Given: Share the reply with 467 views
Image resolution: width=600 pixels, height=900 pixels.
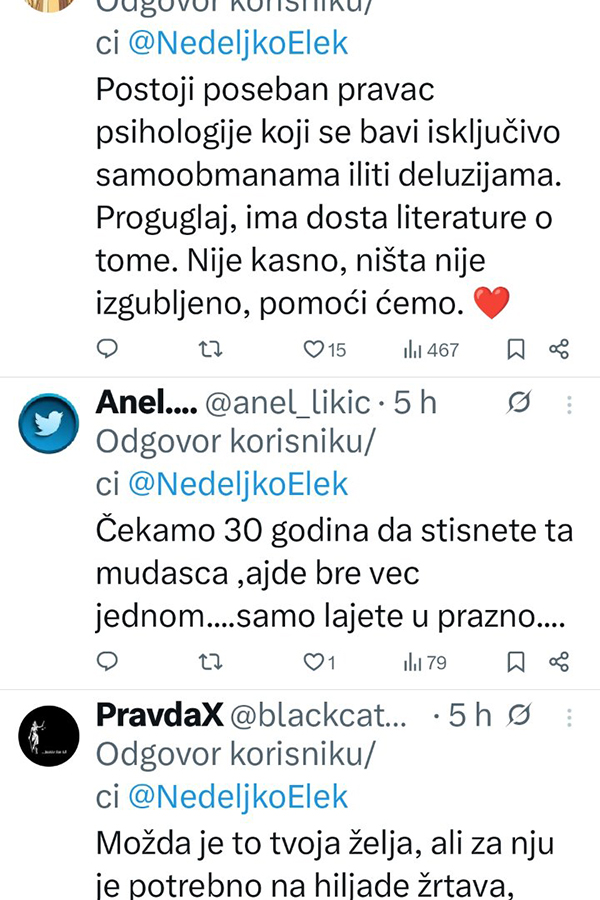Looking at the screenshot, I should pos(560,349).
